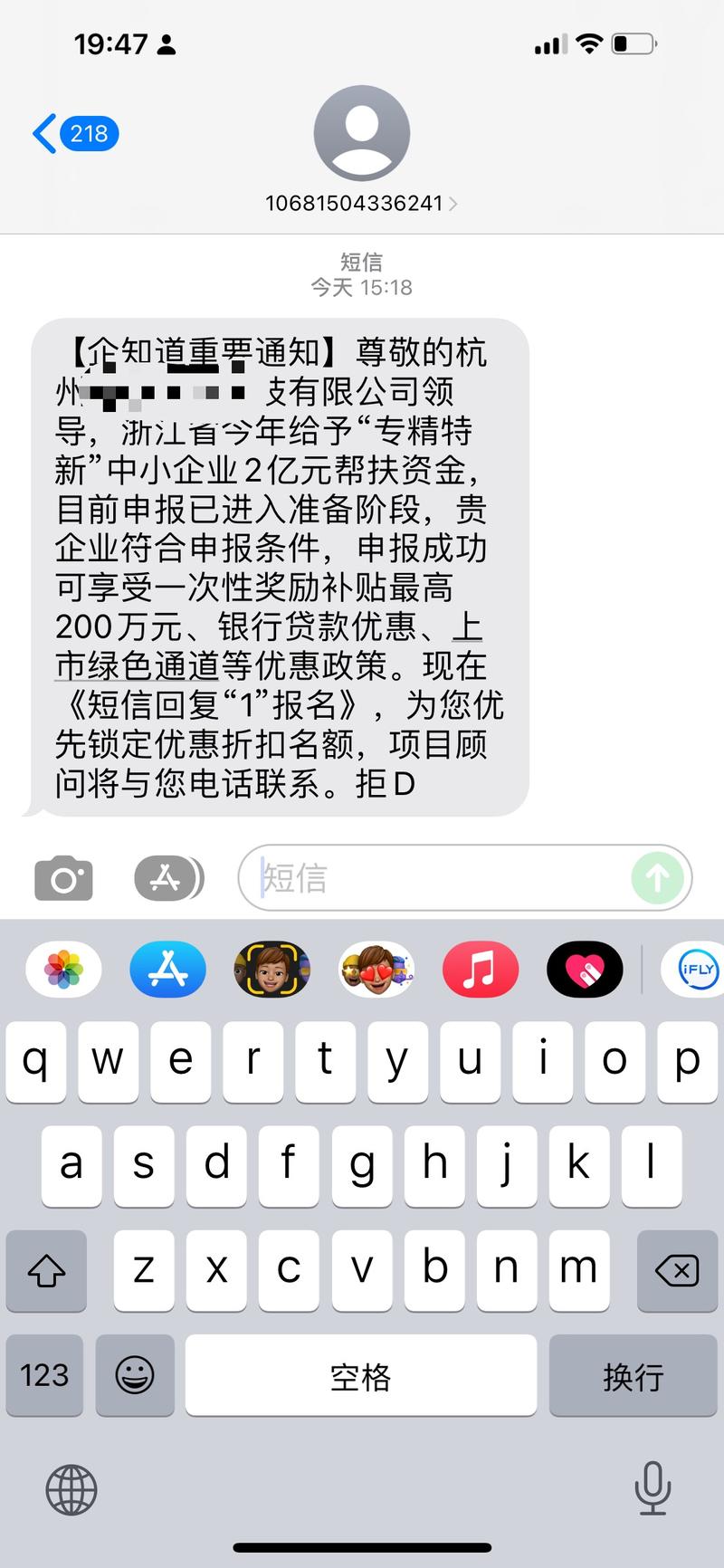Open the iFLY keyboard app icon

[693, 969]
